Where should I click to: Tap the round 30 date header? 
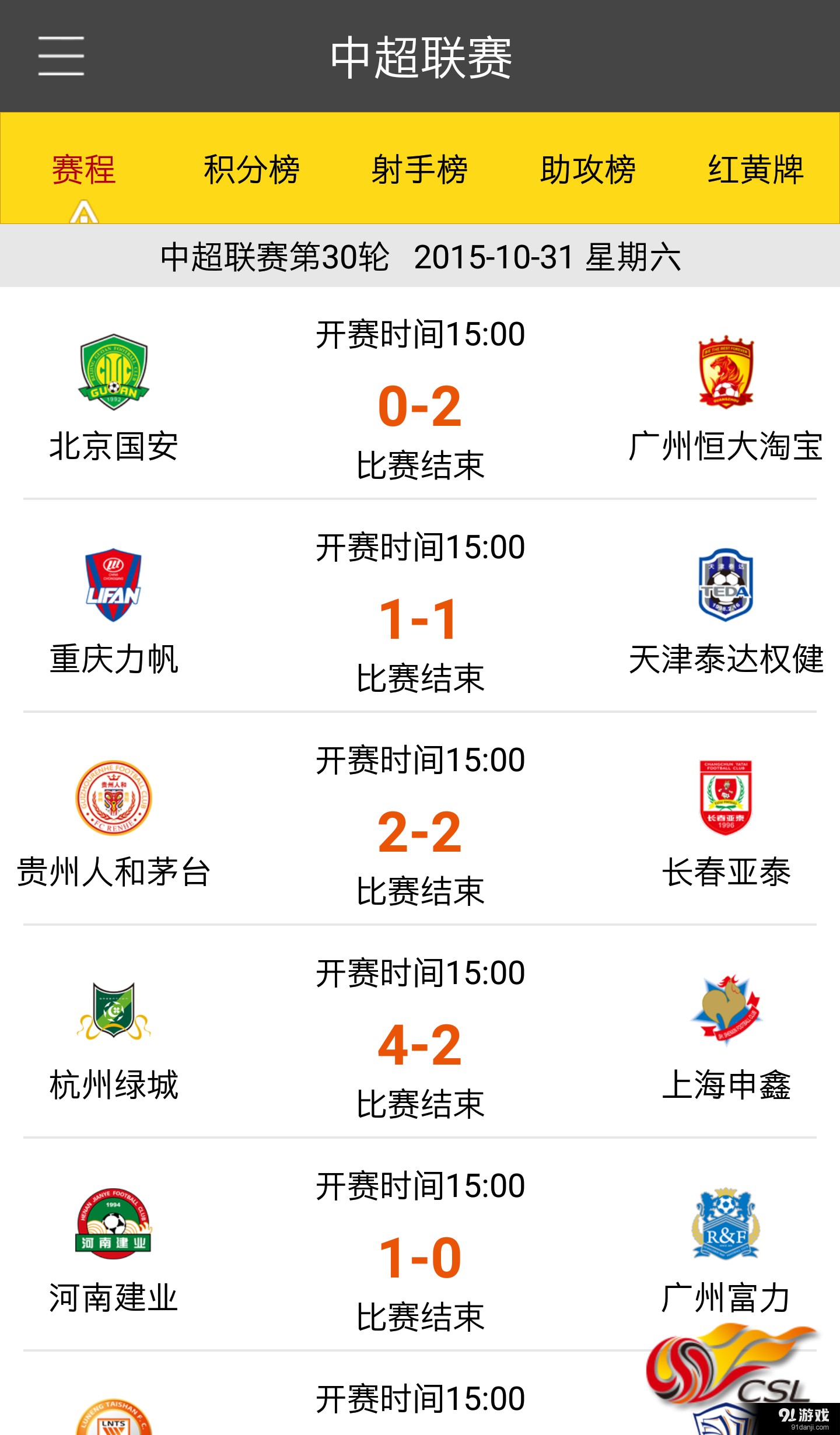tap(420, 256)
